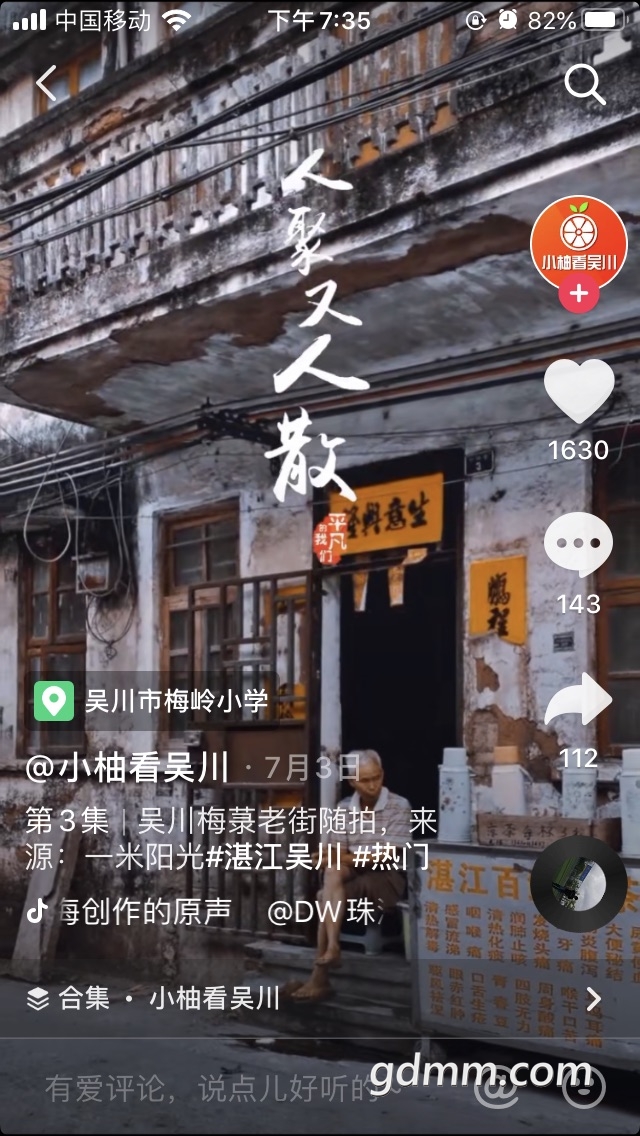Open the 合集 · 小柚看吴川 collection row
This screenshot has width=640, height=1136.
(320, 999)
